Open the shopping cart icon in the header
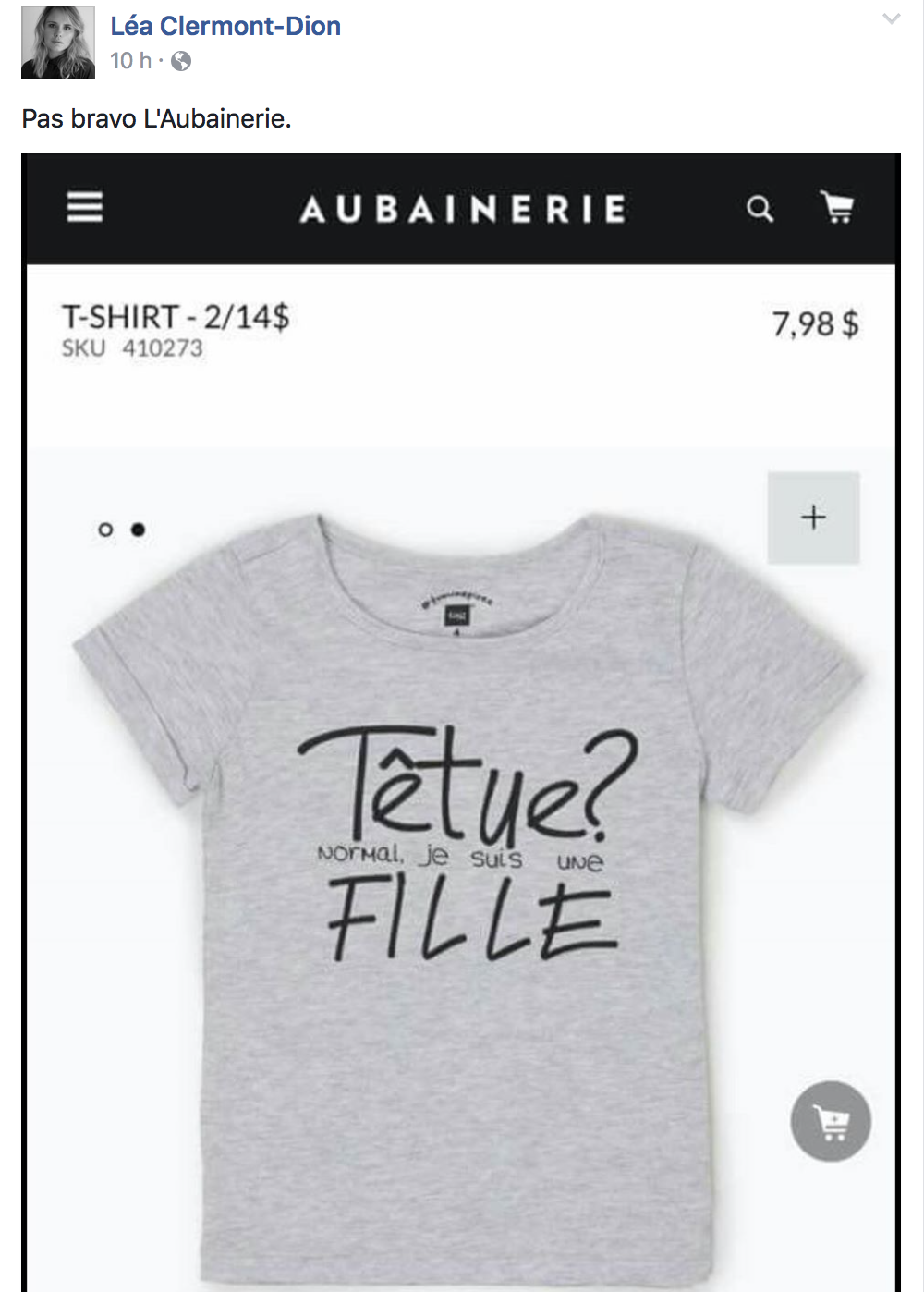924x1292 pixels. pos(837,208)
